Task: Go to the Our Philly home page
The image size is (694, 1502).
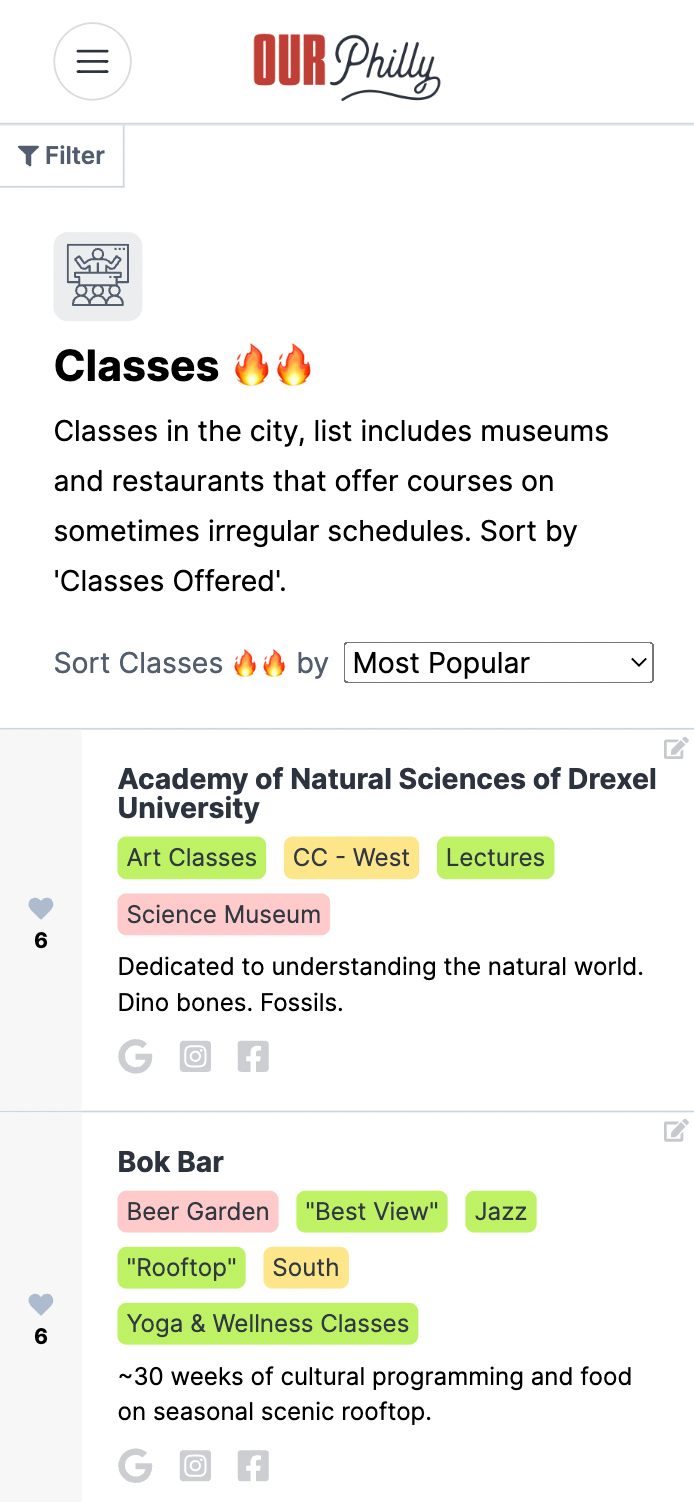Action: (347, 67)
